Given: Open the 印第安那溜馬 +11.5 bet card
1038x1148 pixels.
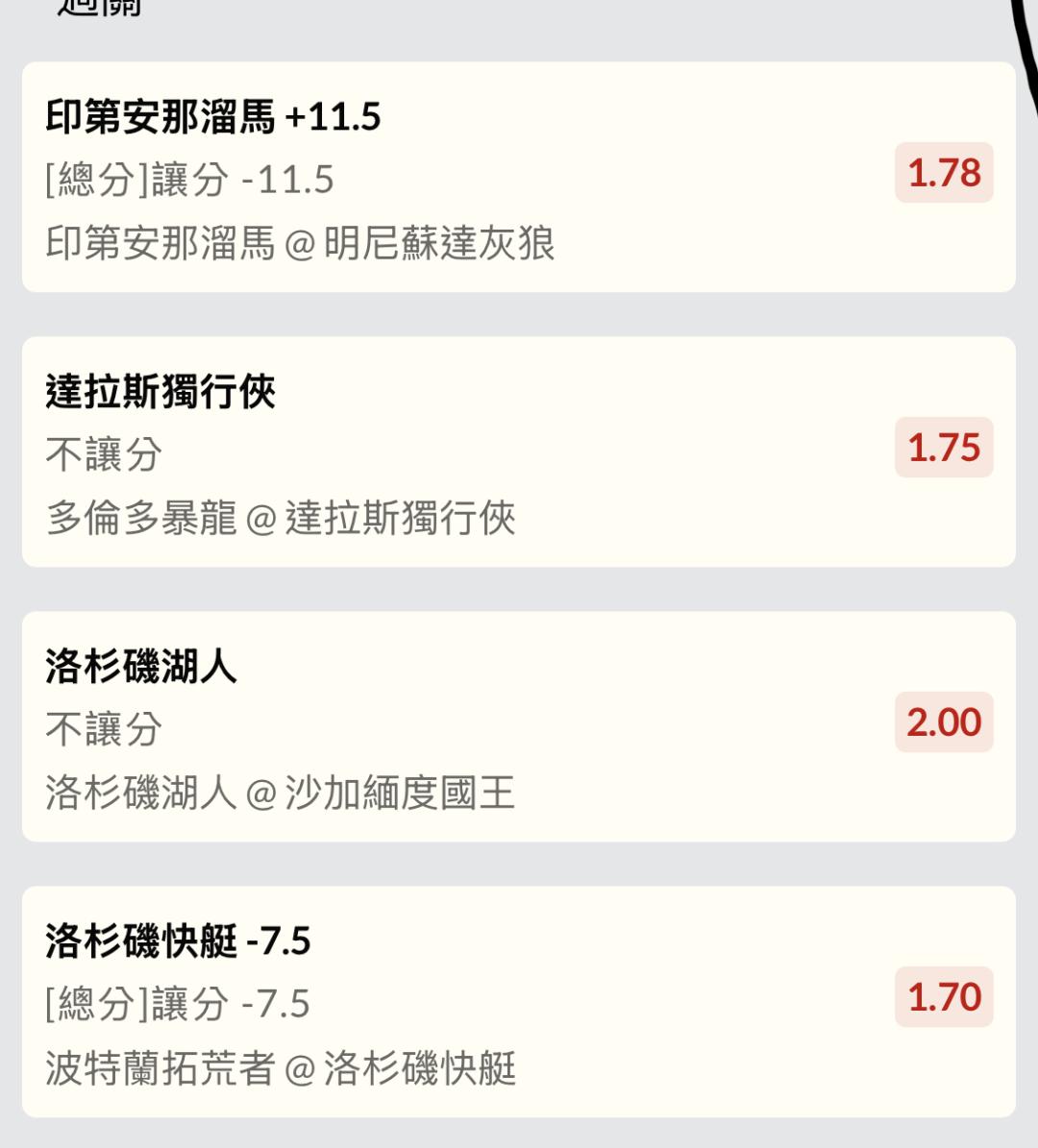Looking at the screenshot, I should coord(519,178).
